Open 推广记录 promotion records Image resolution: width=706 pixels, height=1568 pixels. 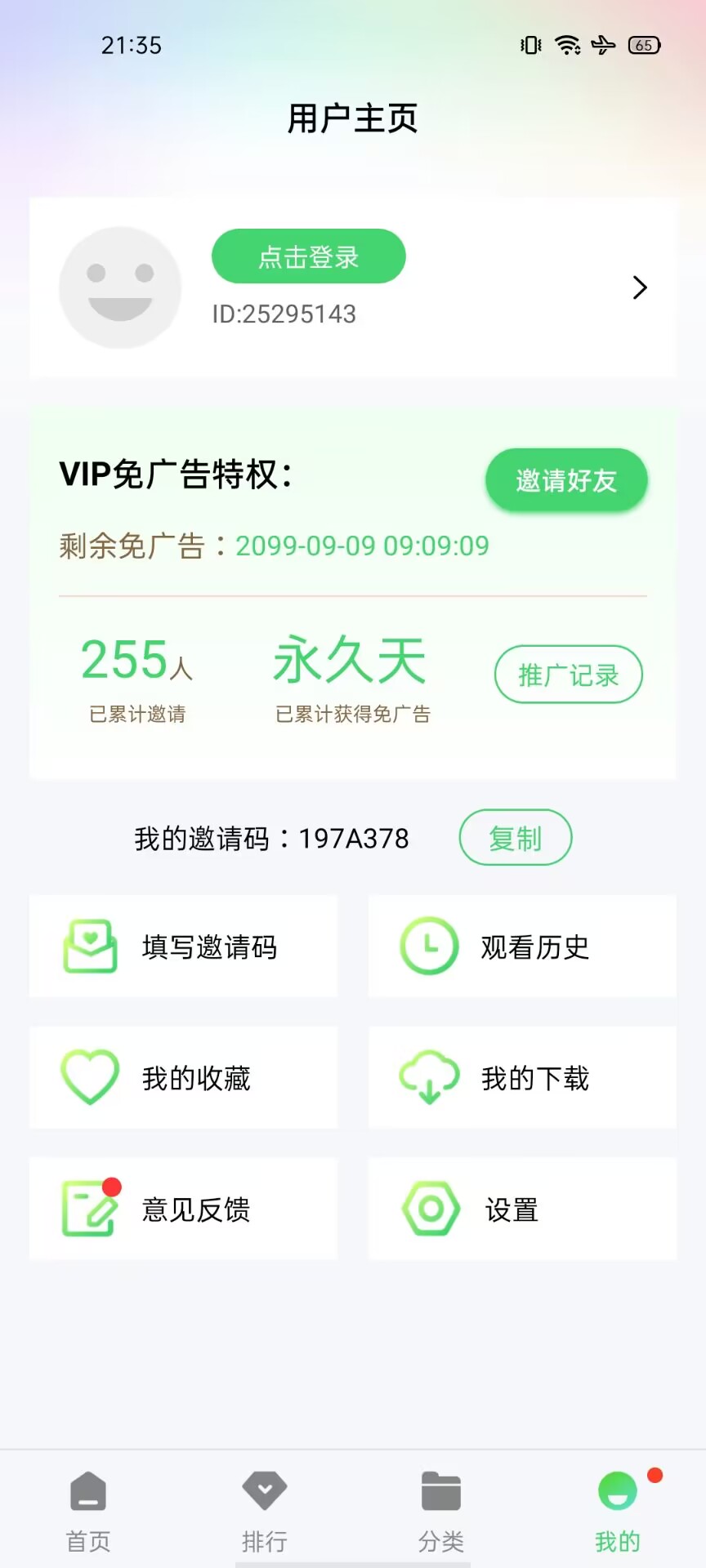[x=568, y=675]
